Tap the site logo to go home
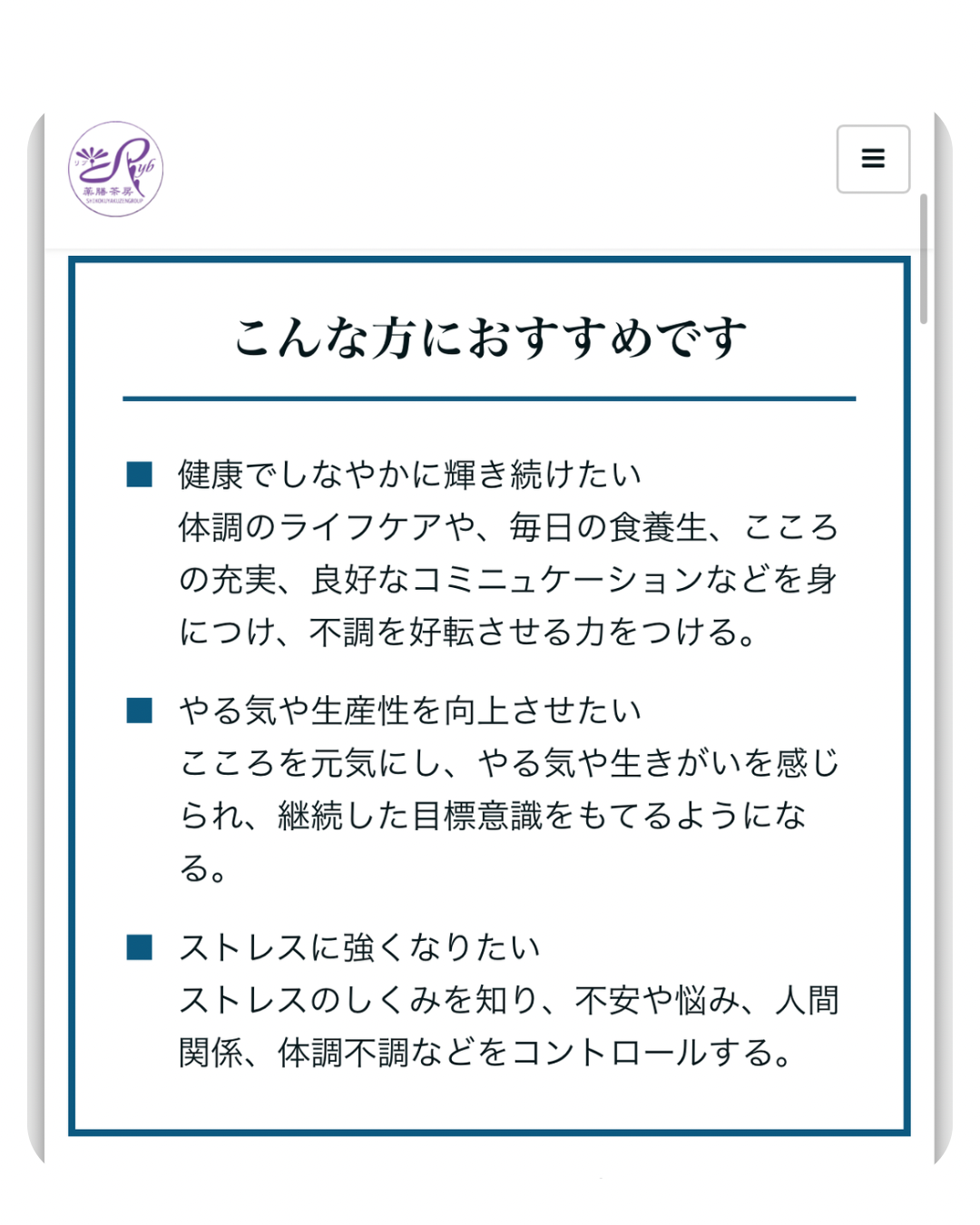This screenshot has width=980, height=1225. 116,170
